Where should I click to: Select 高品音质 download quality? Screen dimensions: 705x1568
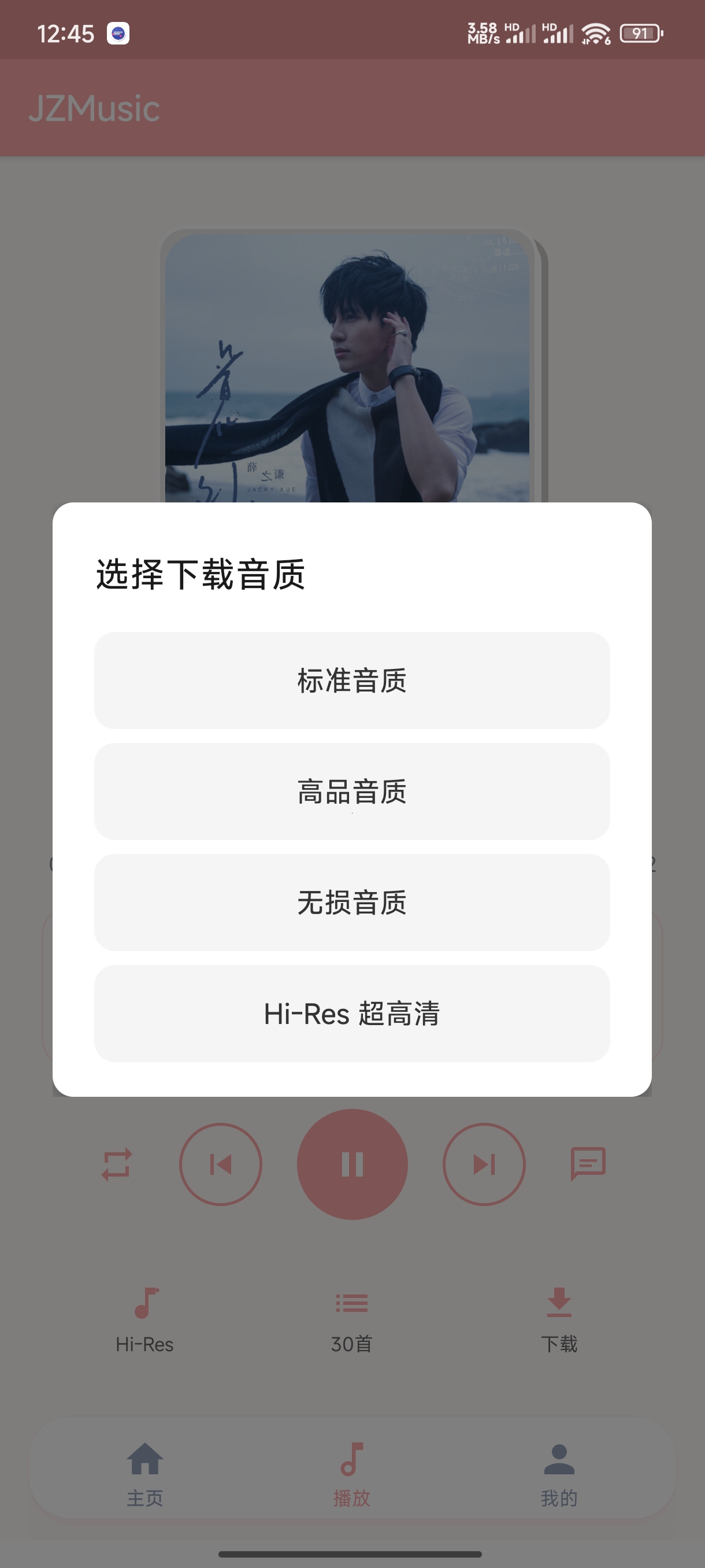click(352, 792)
